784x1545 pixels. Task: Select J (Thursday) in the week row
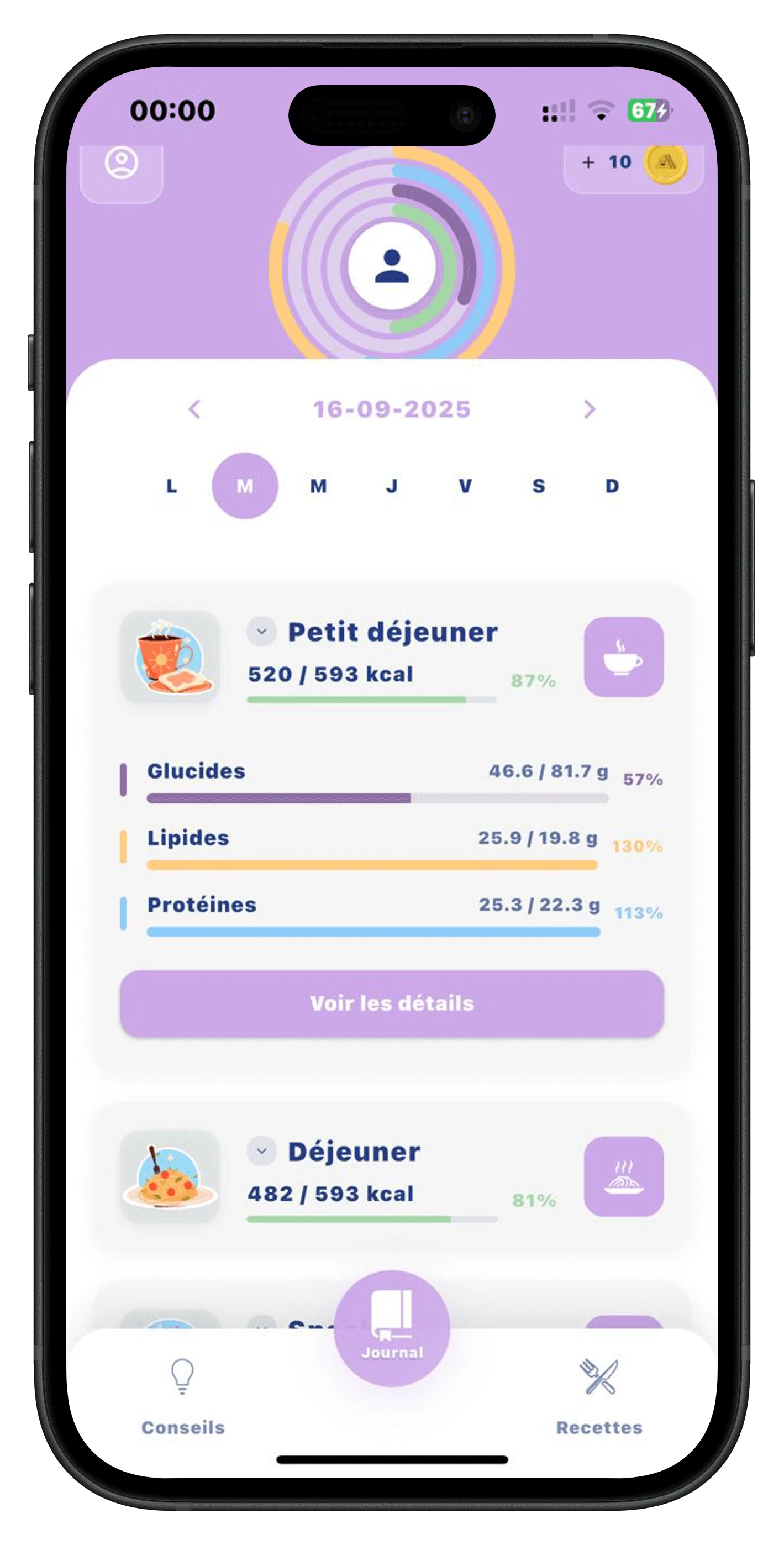392,486
